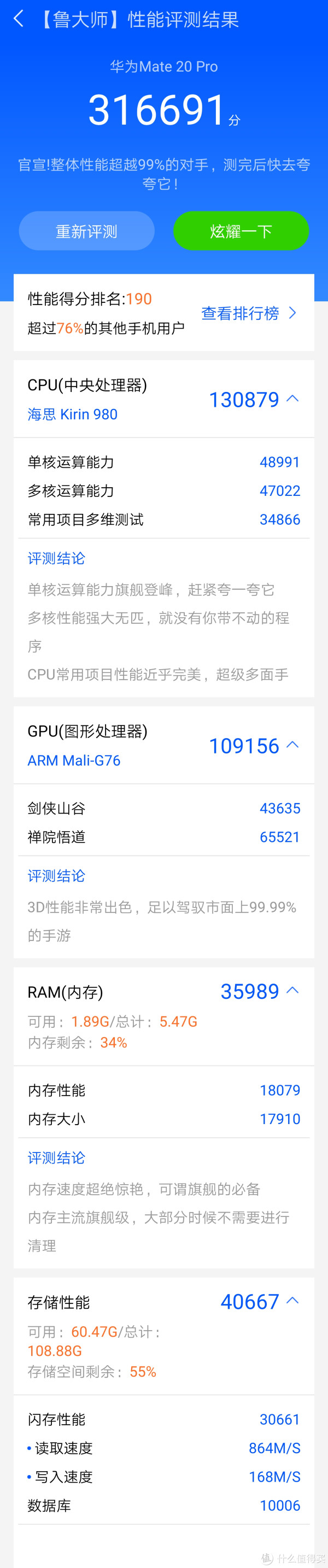
Task: Collapse the CPU section with score 130879
Action: point(292,399)
